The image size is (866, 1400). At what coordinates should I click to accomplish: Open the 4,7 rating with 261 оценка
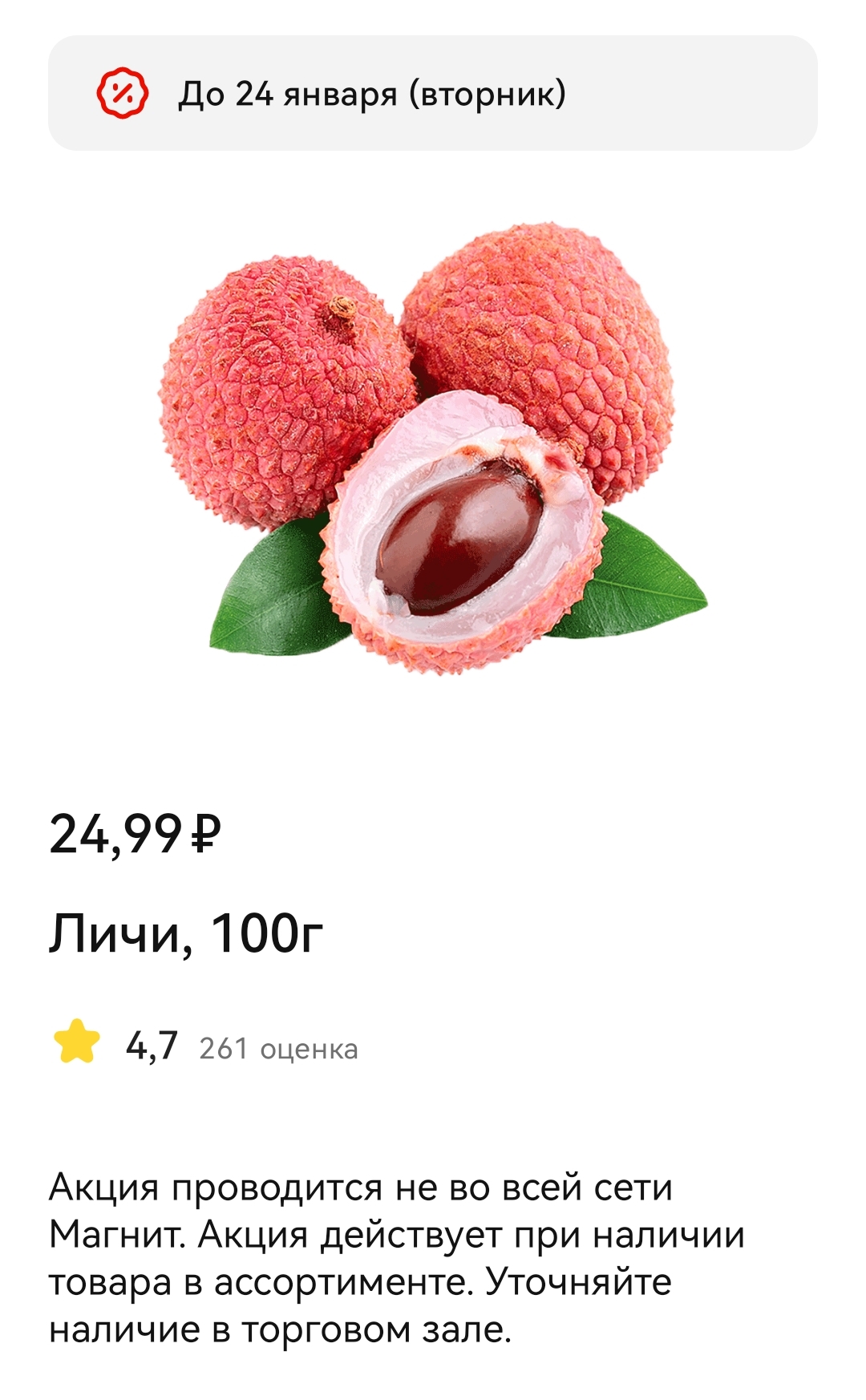(x=205, y=1045)
